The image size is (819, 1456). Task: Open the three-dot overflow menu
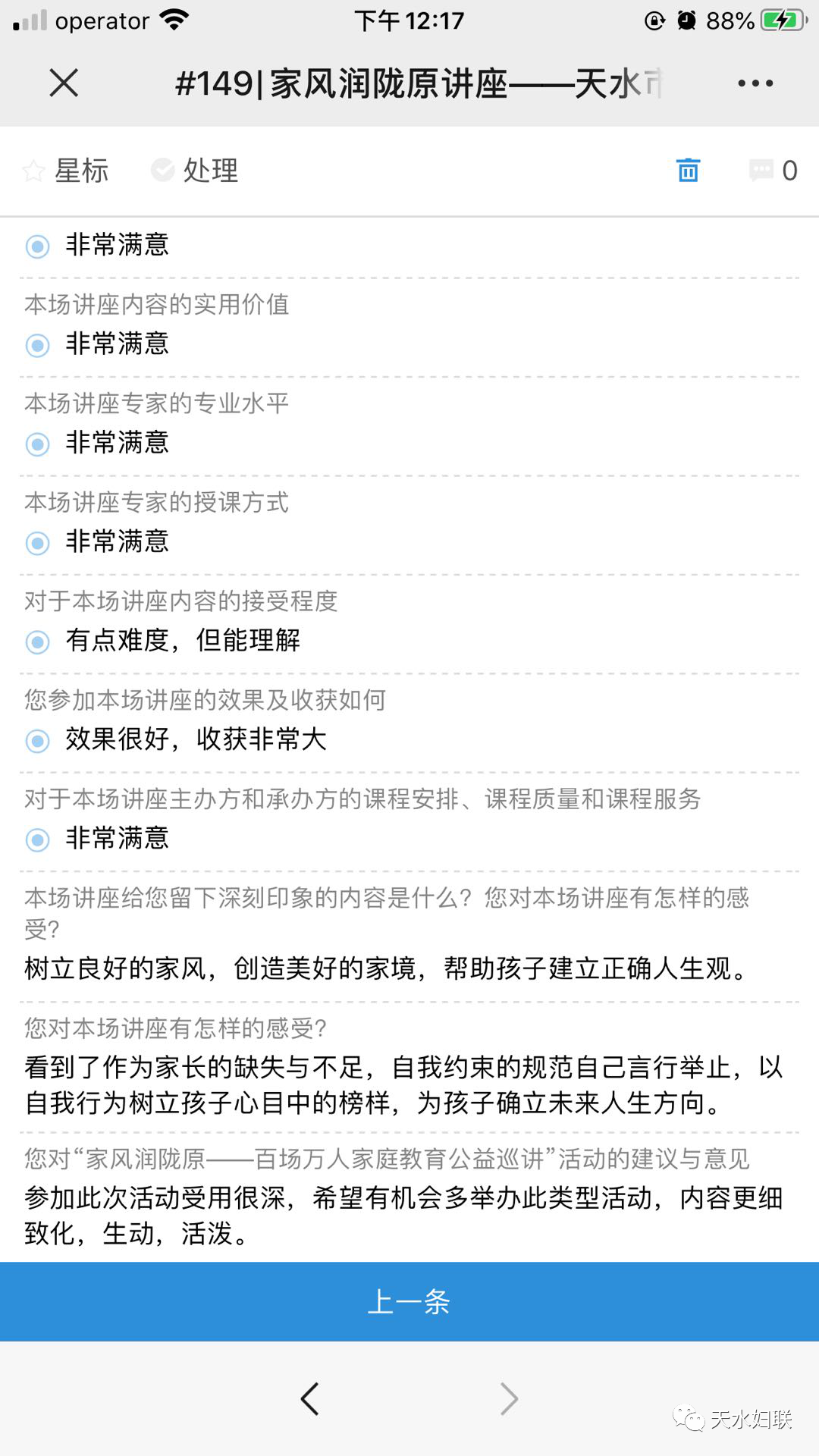tap(755, 83)
